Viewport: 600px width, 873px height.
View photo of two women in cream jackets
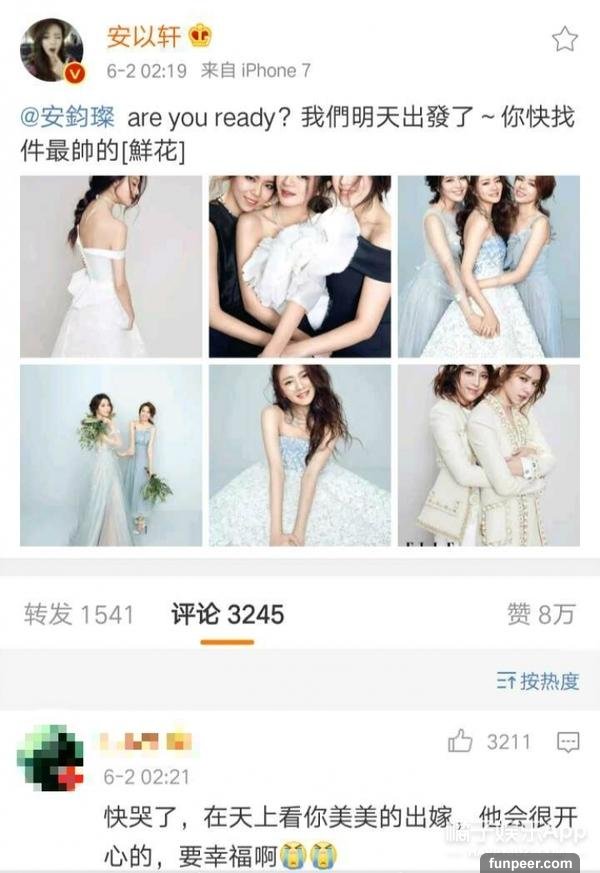[488, 455]
